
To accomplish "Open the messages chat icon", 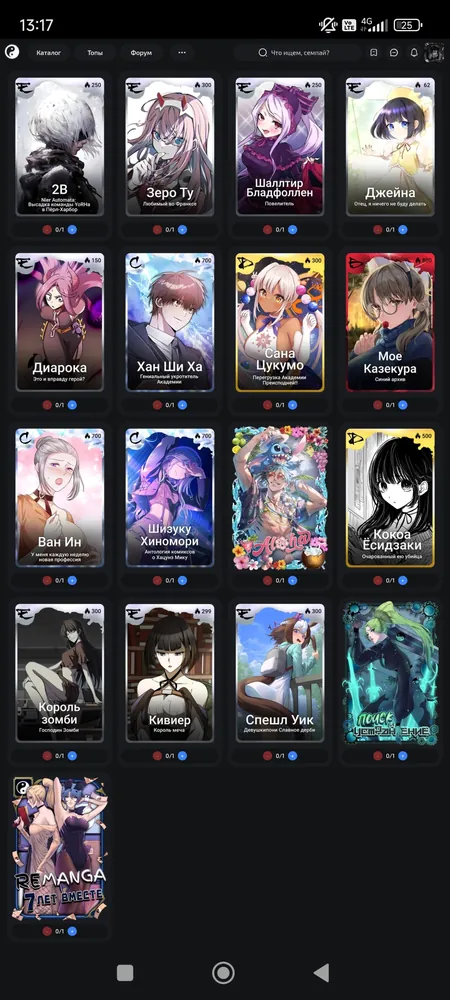I will tap(394, 52).
